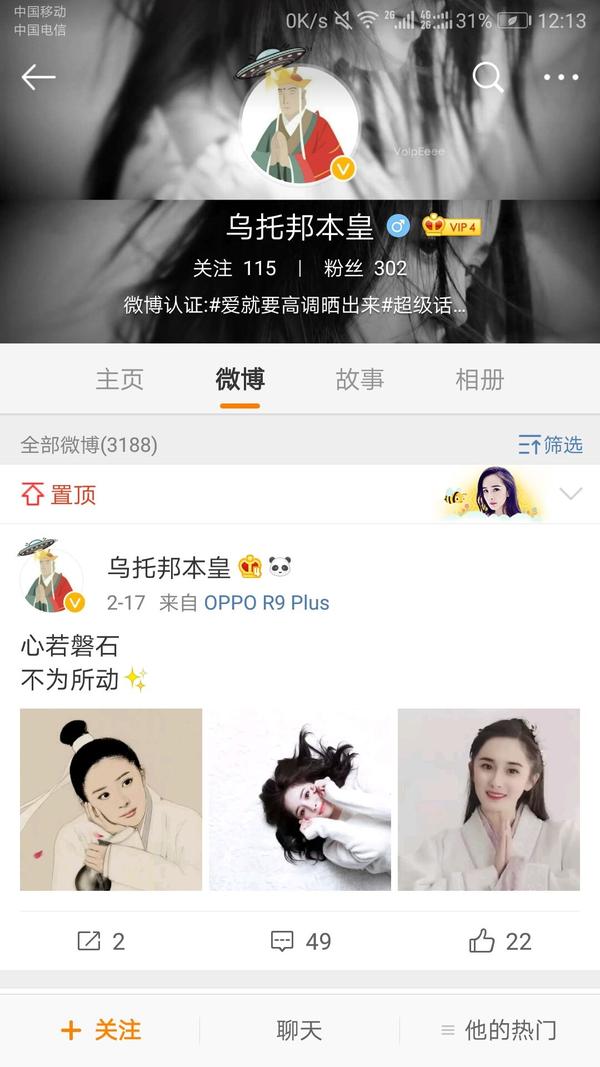Open the 相册 tab
Viewport: 600px width, 1067px height.
point(480,379)
